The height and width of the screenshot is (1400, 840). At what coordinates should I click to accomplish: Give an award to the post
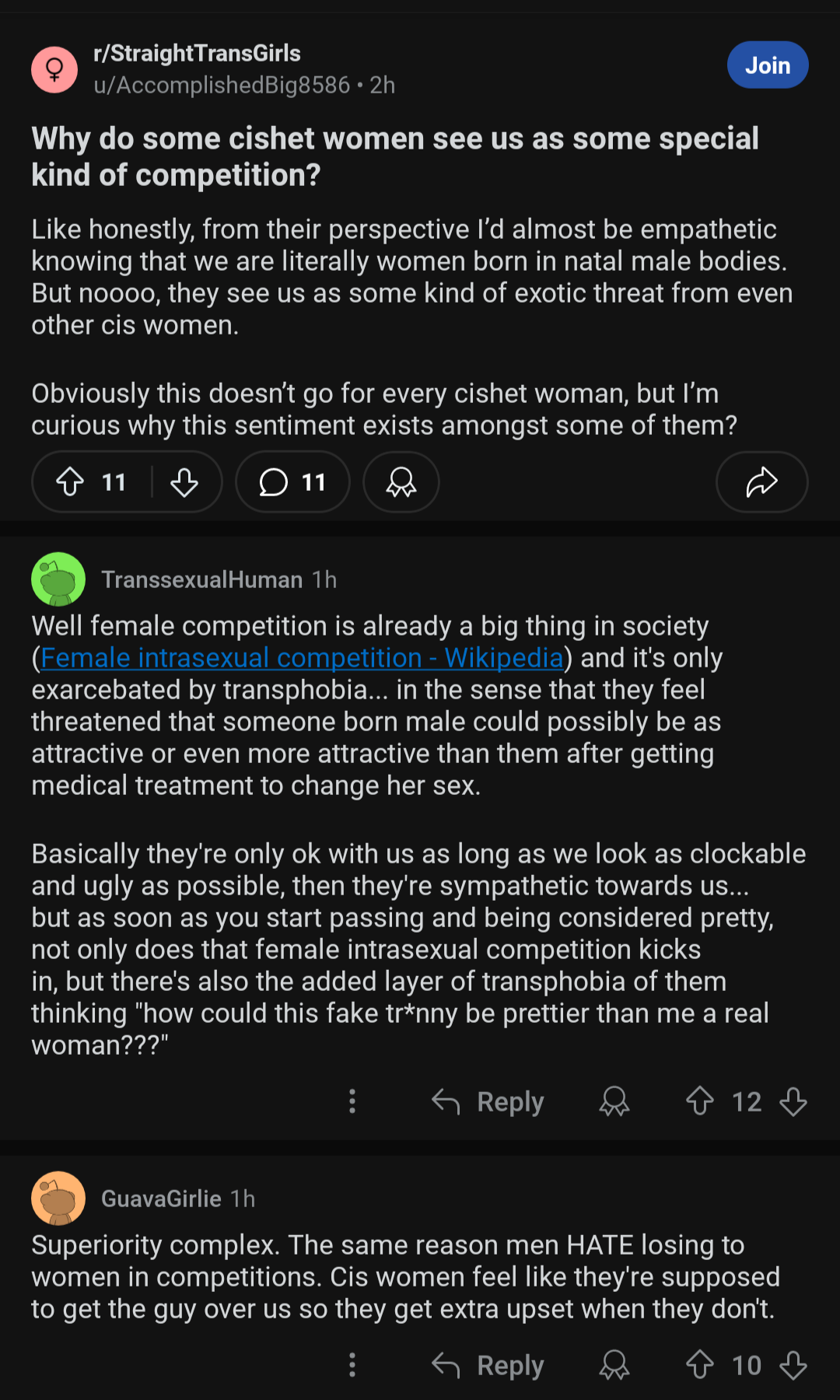pos(401,481)
